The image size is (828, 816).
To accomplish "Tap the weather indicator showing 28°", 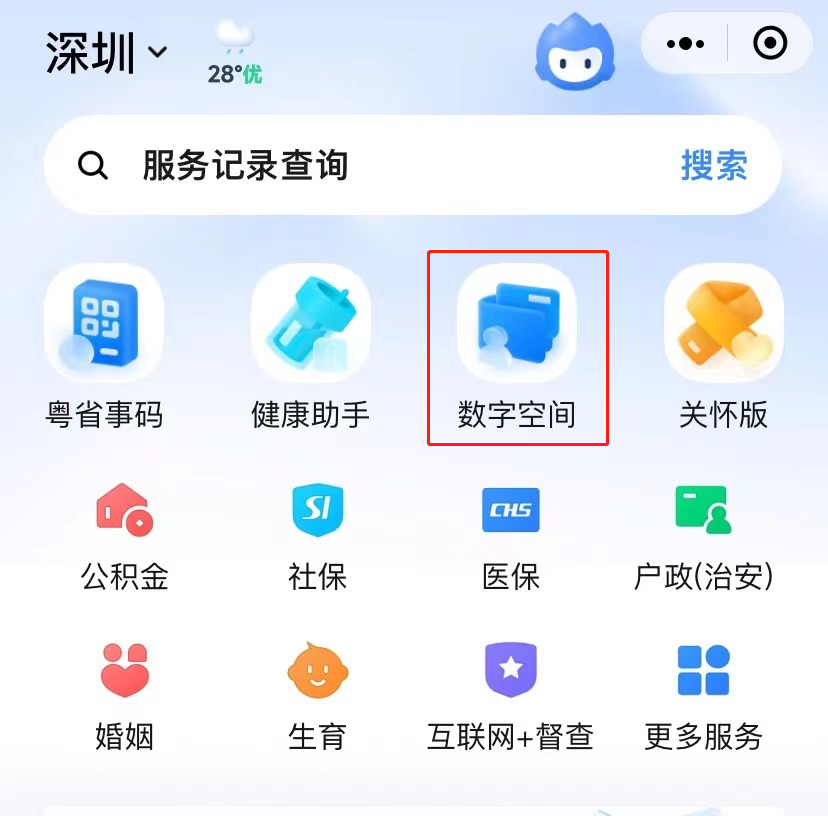I will (235, 55).
